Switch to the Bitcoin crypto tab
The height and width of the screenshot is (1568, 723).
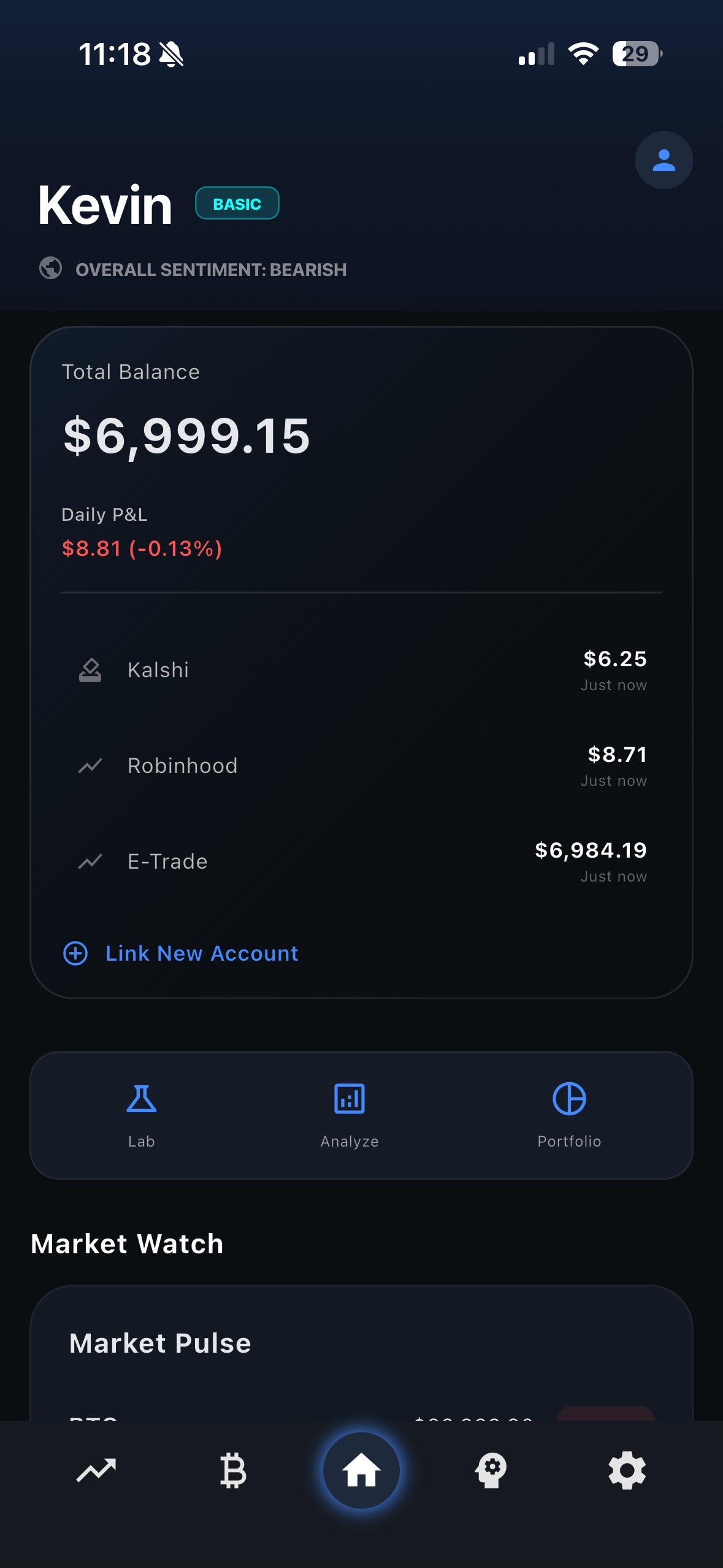coord(232,1470)
